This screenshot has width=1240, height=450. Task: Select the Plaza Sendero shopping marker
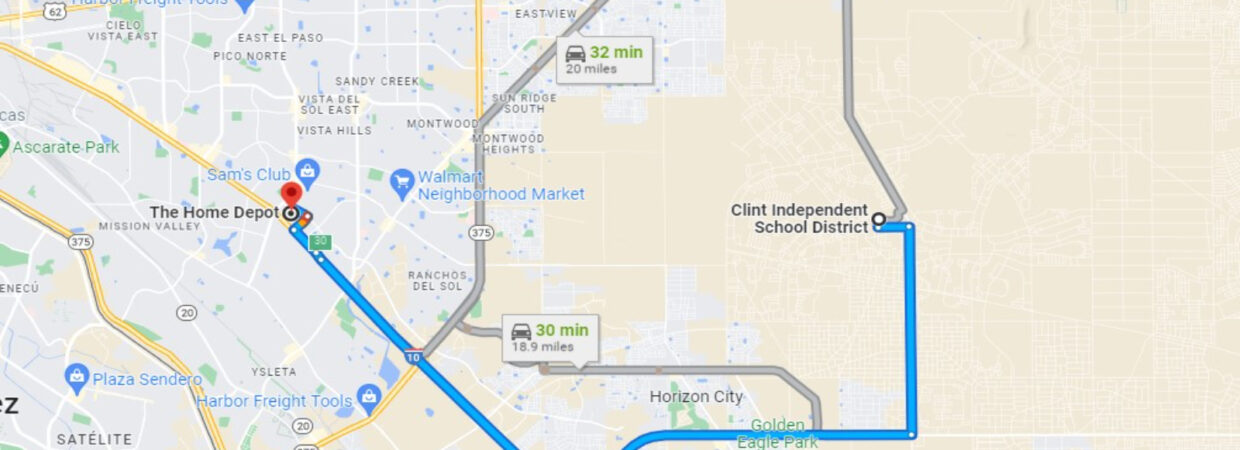pyautogui.click(x=77, y=379)
